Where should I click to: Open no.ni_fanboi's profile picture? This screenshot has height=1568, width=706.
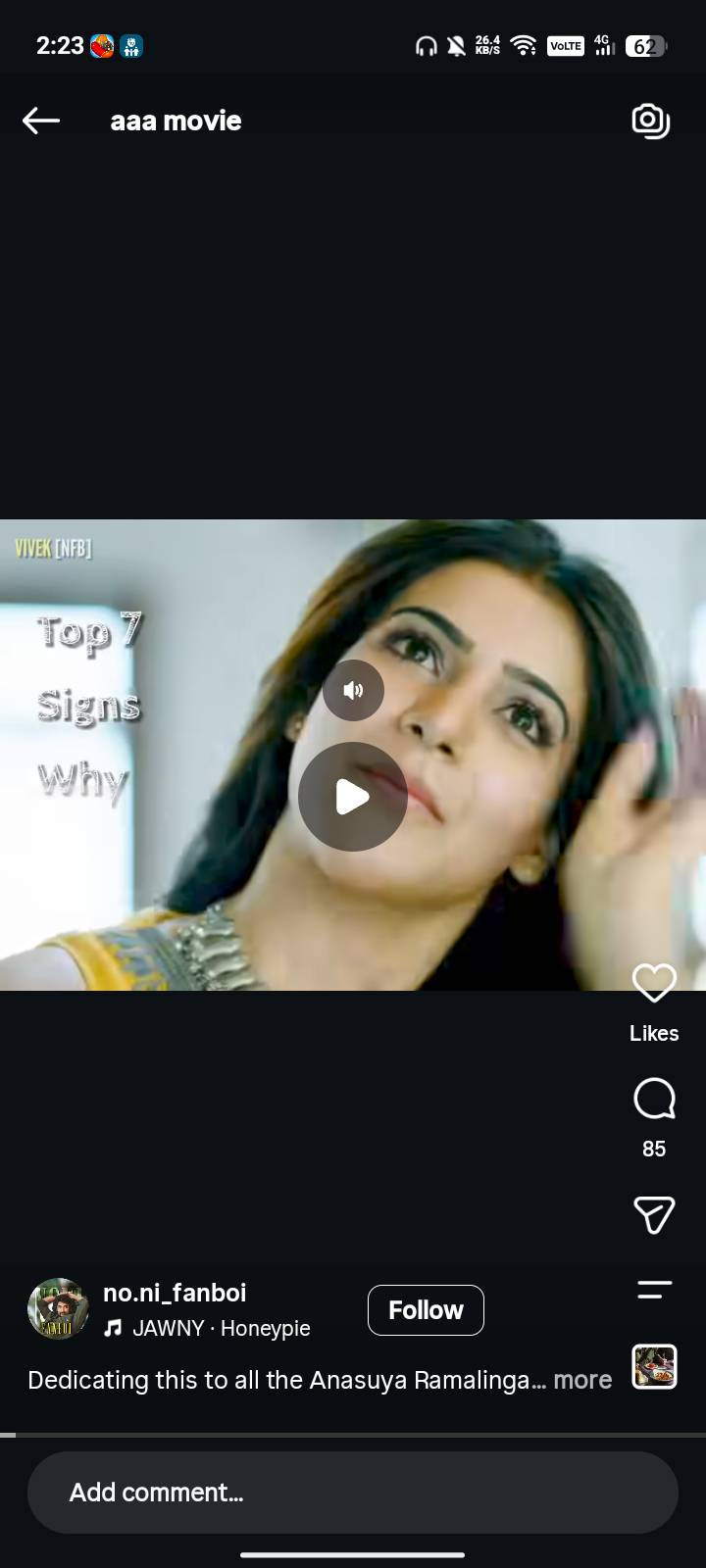(x=58, y=1308)
